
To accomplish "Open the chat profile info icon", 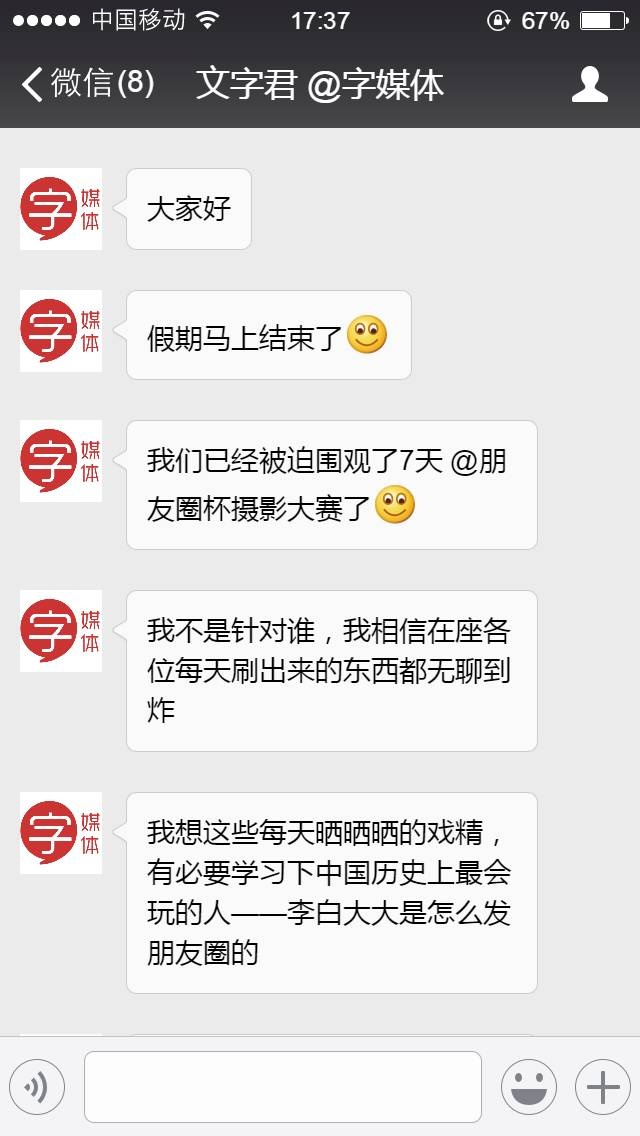I will click(x=589, y=85).
